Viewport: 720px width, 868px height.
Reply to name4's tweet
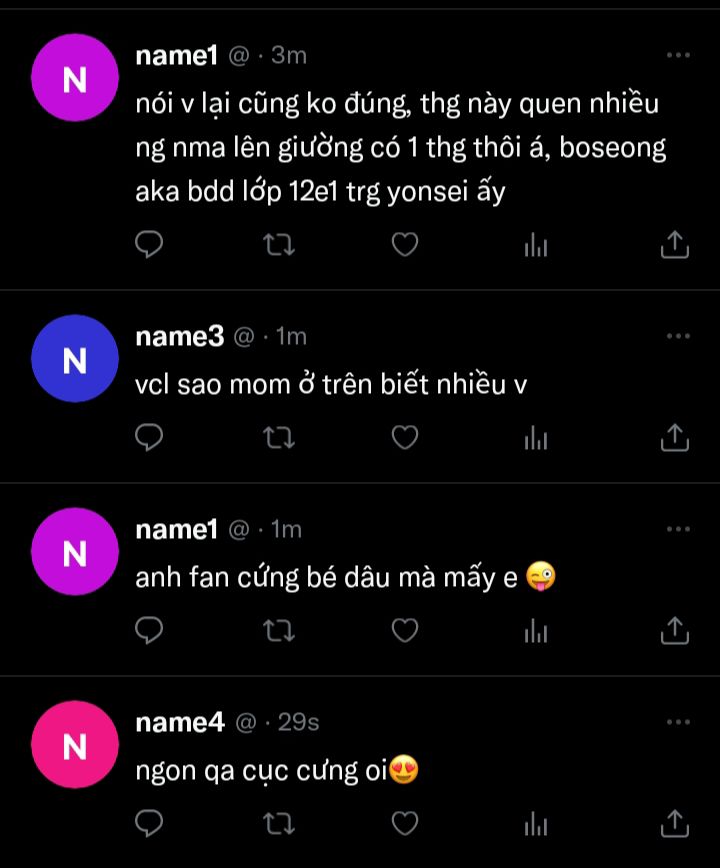click(149, 822)
